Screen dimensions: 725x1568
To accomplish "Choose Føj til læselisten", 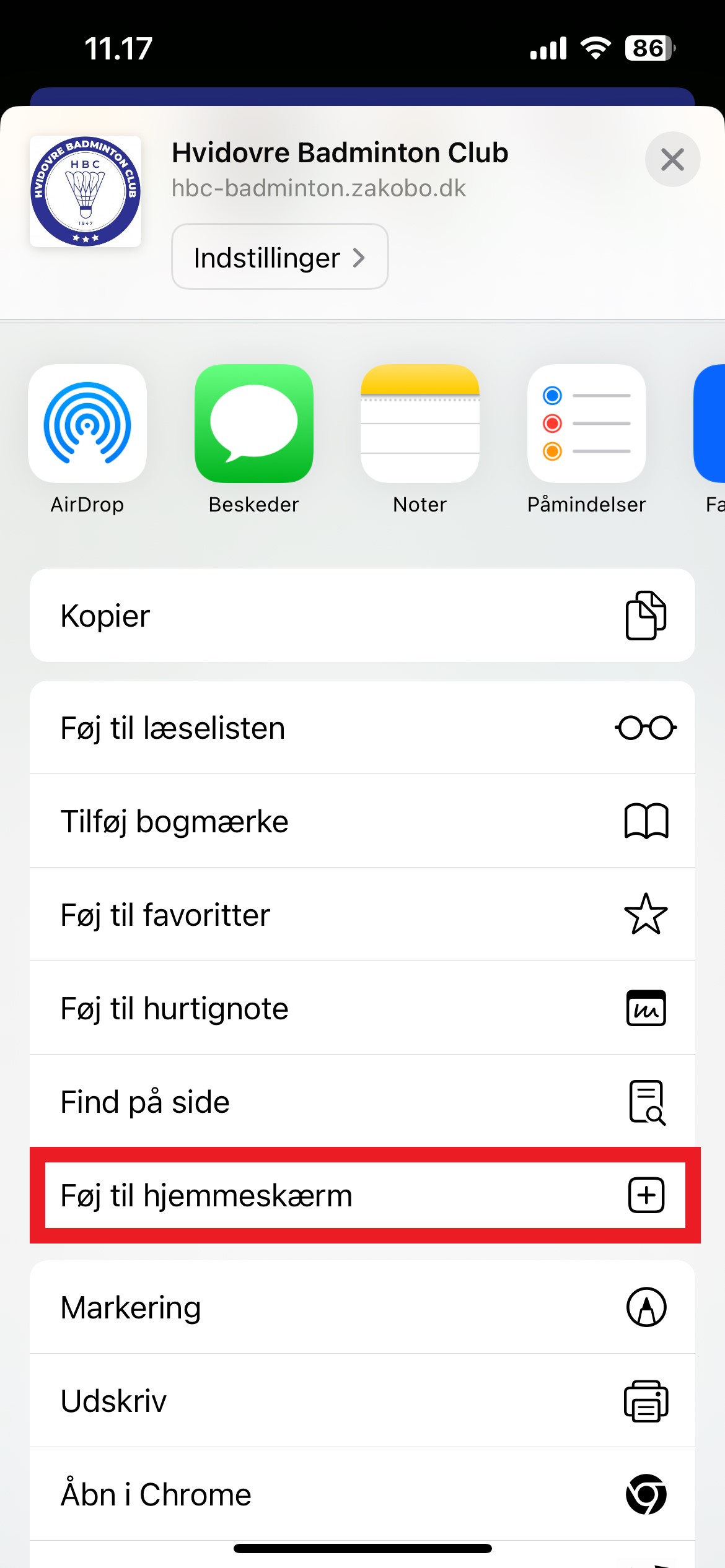I will [362, 728].
